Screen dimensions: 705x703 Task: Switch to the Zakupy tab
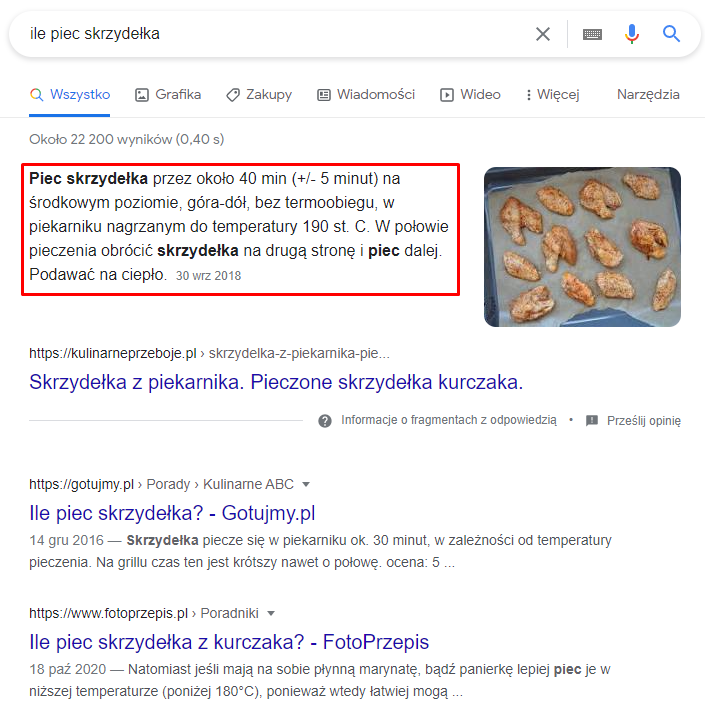point(259,95)
